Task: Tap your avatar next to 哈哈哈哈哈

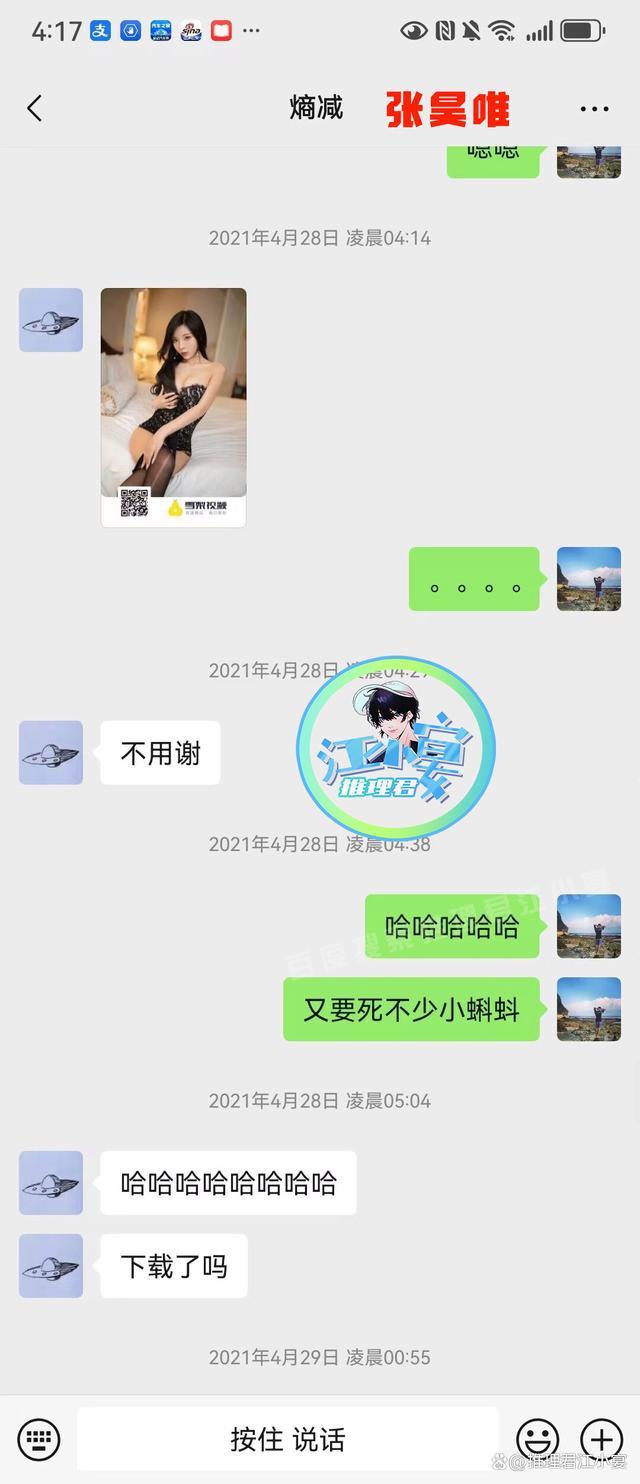Action: 588,926
